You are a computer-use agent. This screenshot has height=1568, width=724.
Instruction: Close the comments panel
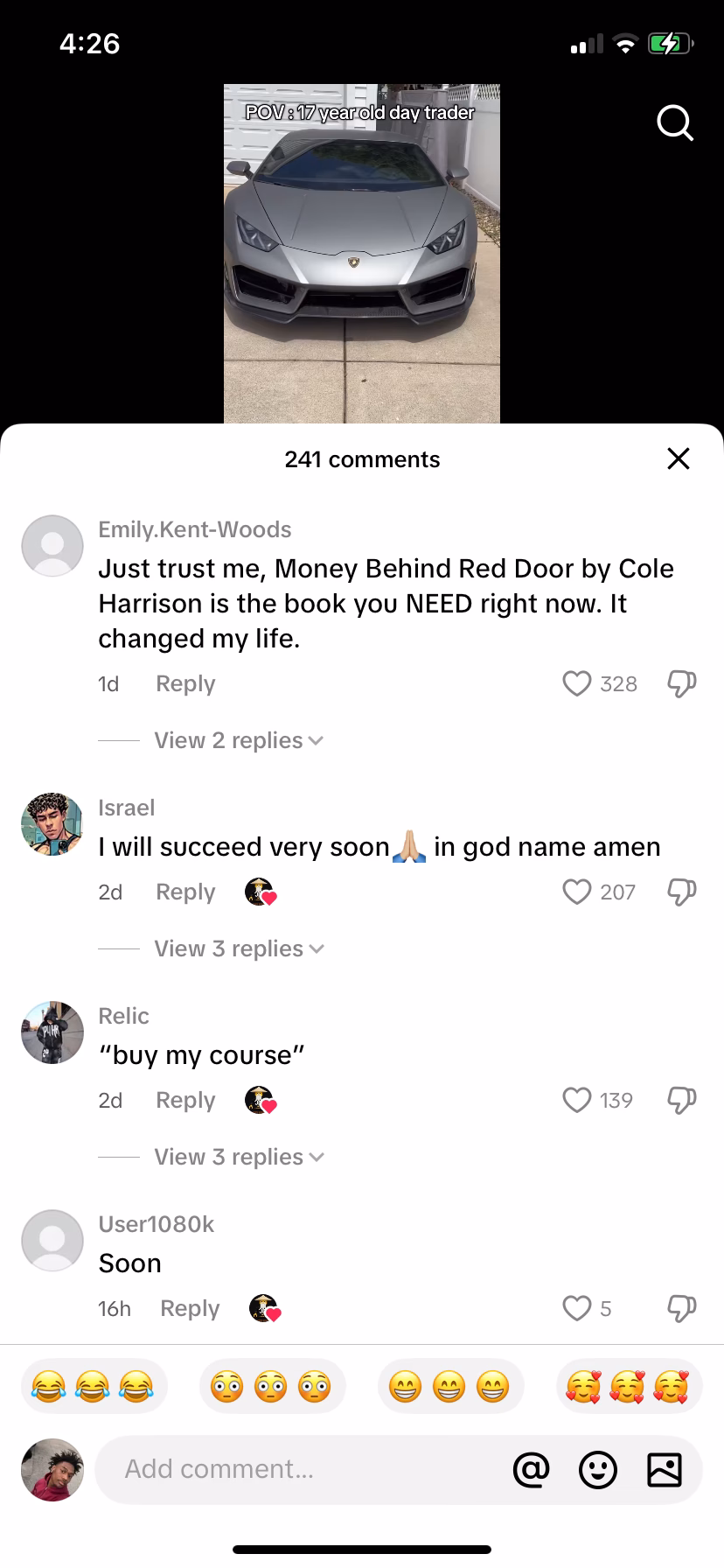pos(678,458)
